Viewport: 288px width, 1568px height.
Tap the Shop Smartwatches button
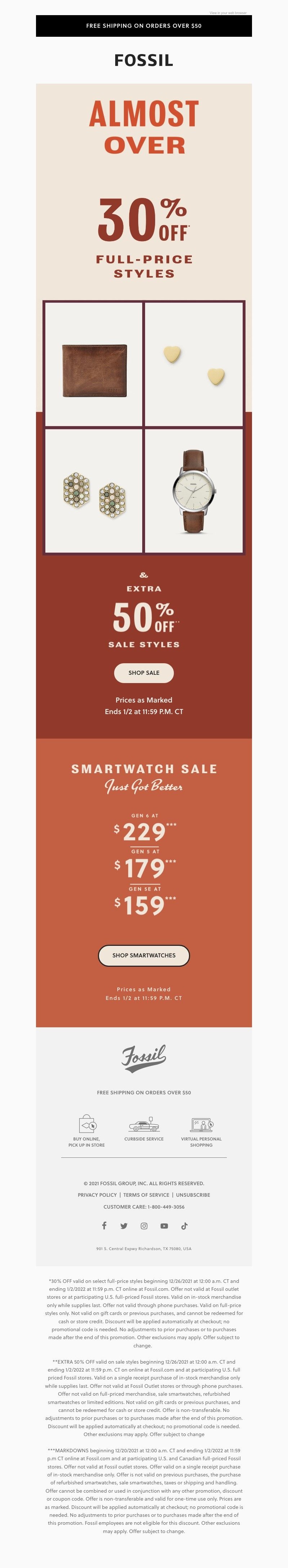(x=144, y=955)
